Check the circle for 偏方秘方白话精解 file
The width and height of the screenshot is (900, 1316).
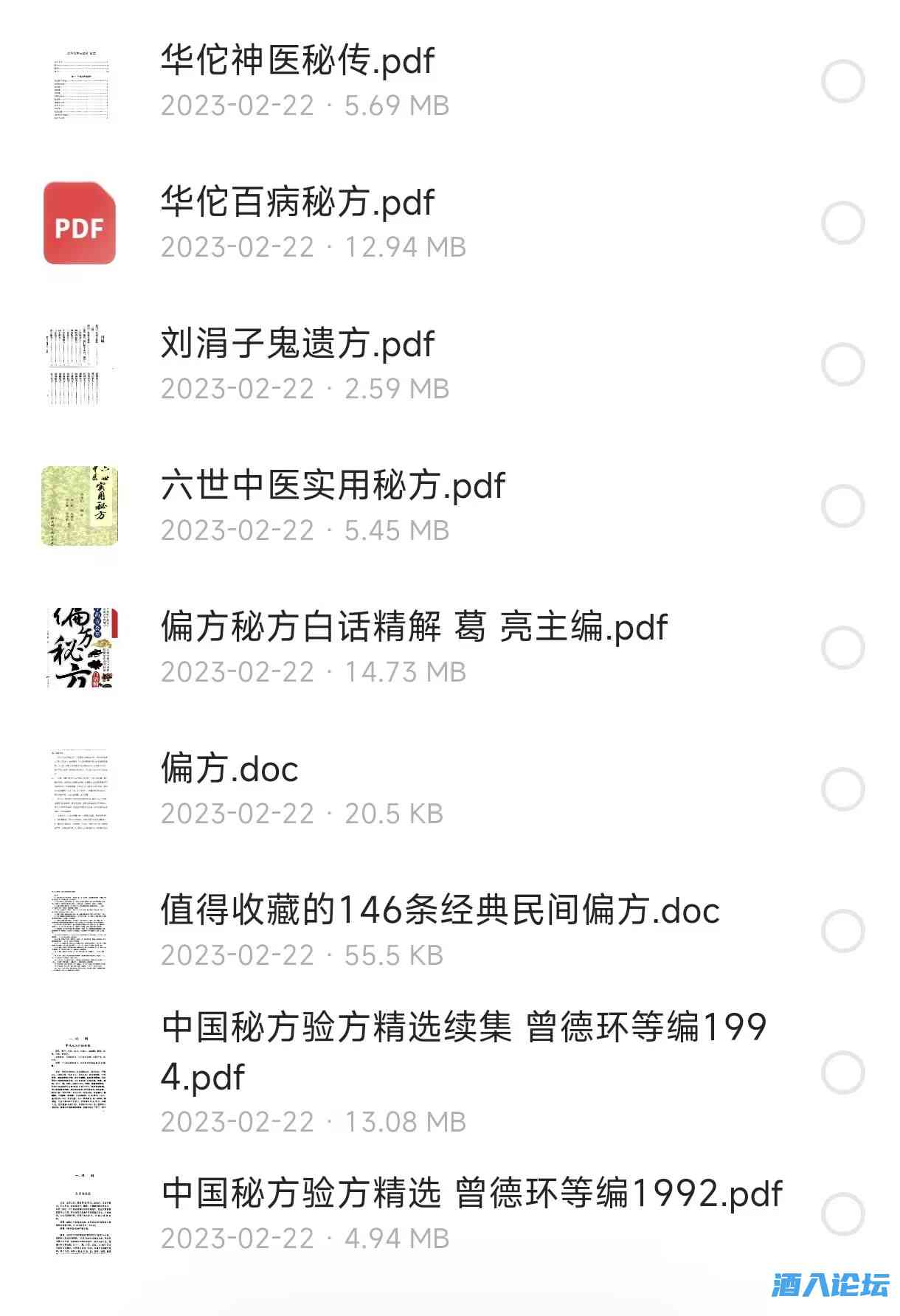coord(842,648)
